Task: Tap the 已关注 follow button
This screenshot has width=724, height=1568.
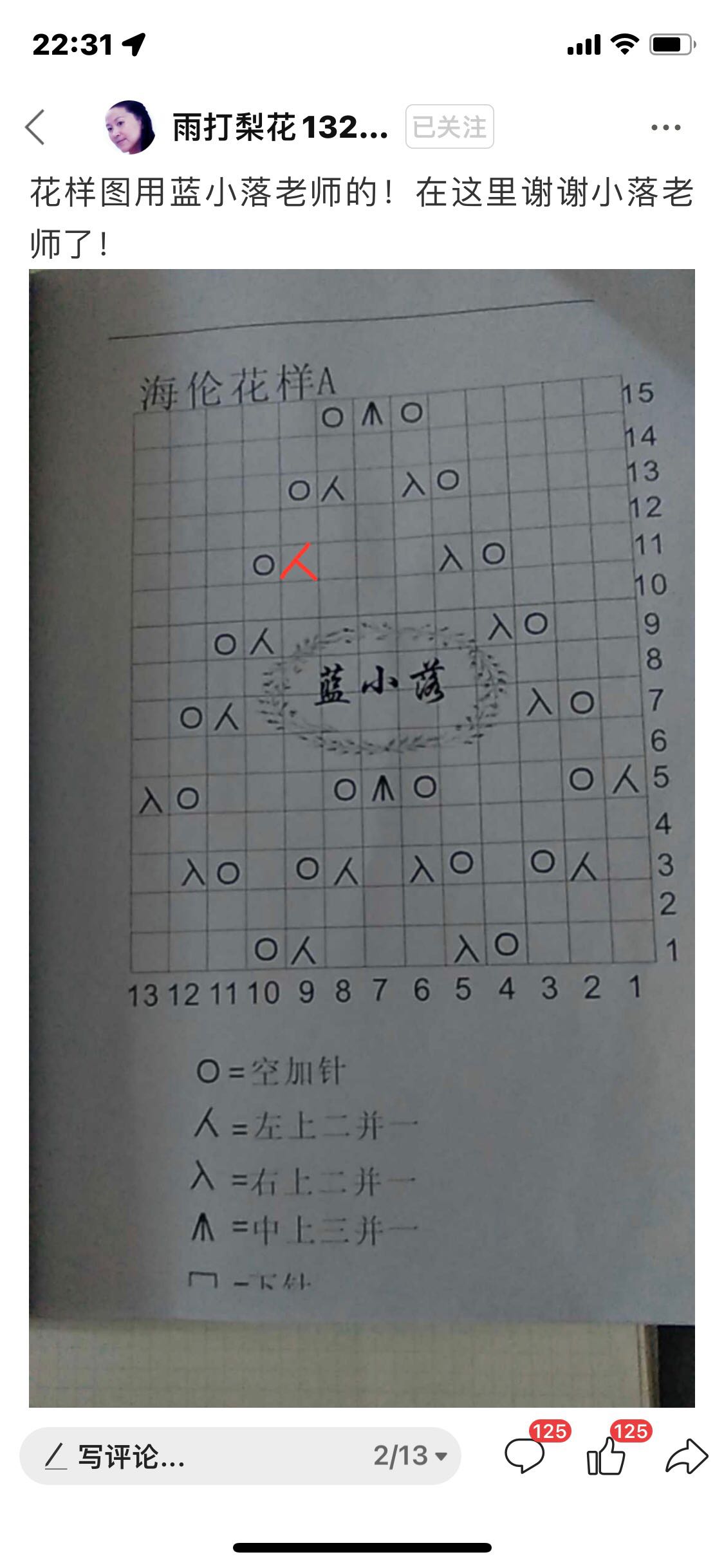Action: tap(449, 127)
